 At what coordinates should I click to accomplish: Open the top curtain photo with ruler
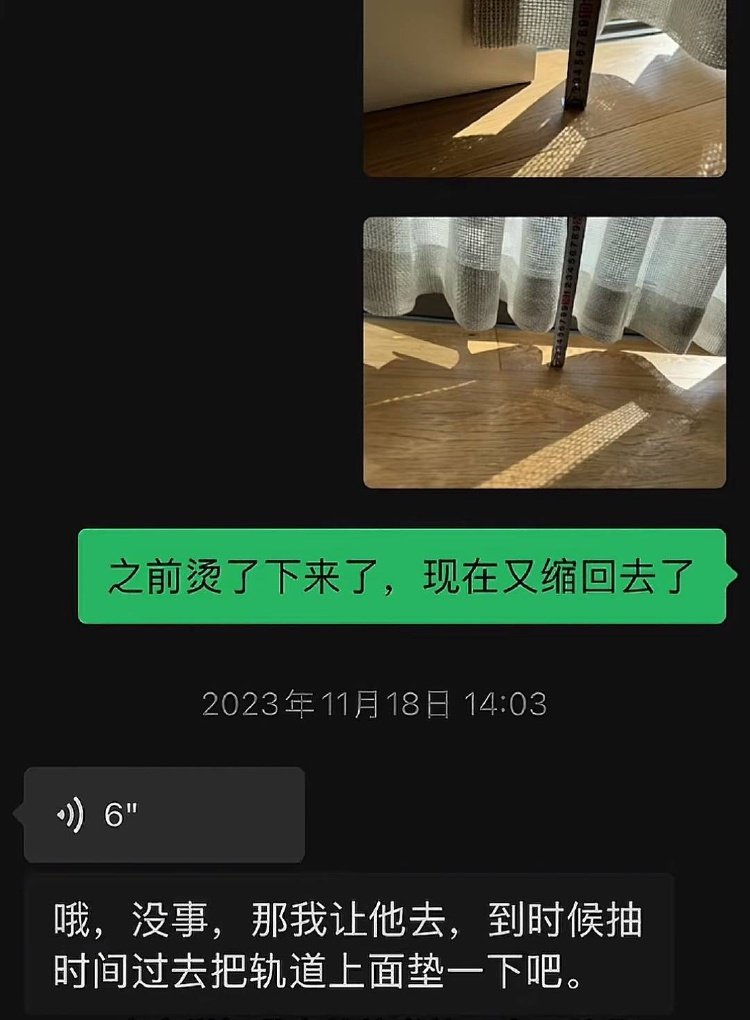pyautogui.click(x=544, y=88)
